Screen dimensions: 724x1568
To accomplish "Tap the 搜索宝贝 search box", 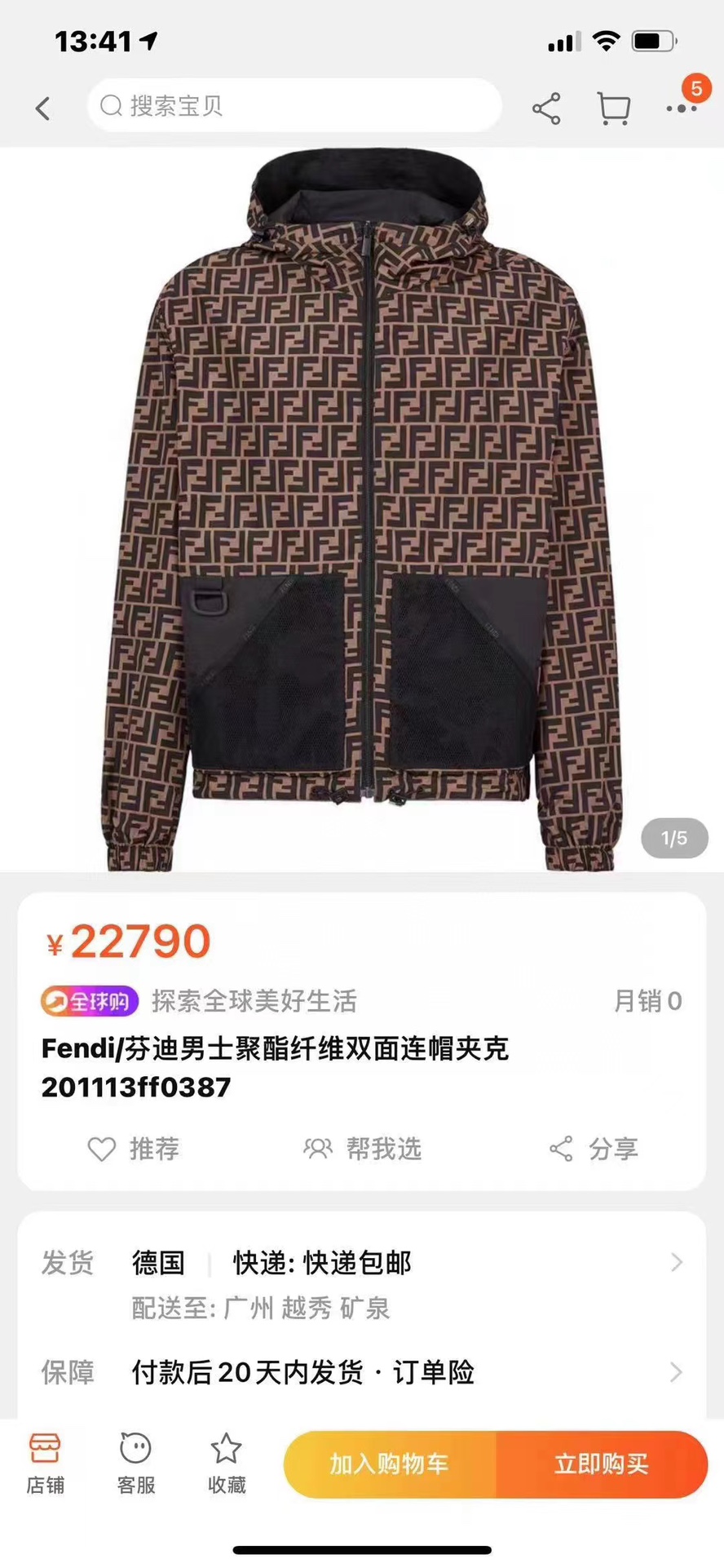I will 294,106.
